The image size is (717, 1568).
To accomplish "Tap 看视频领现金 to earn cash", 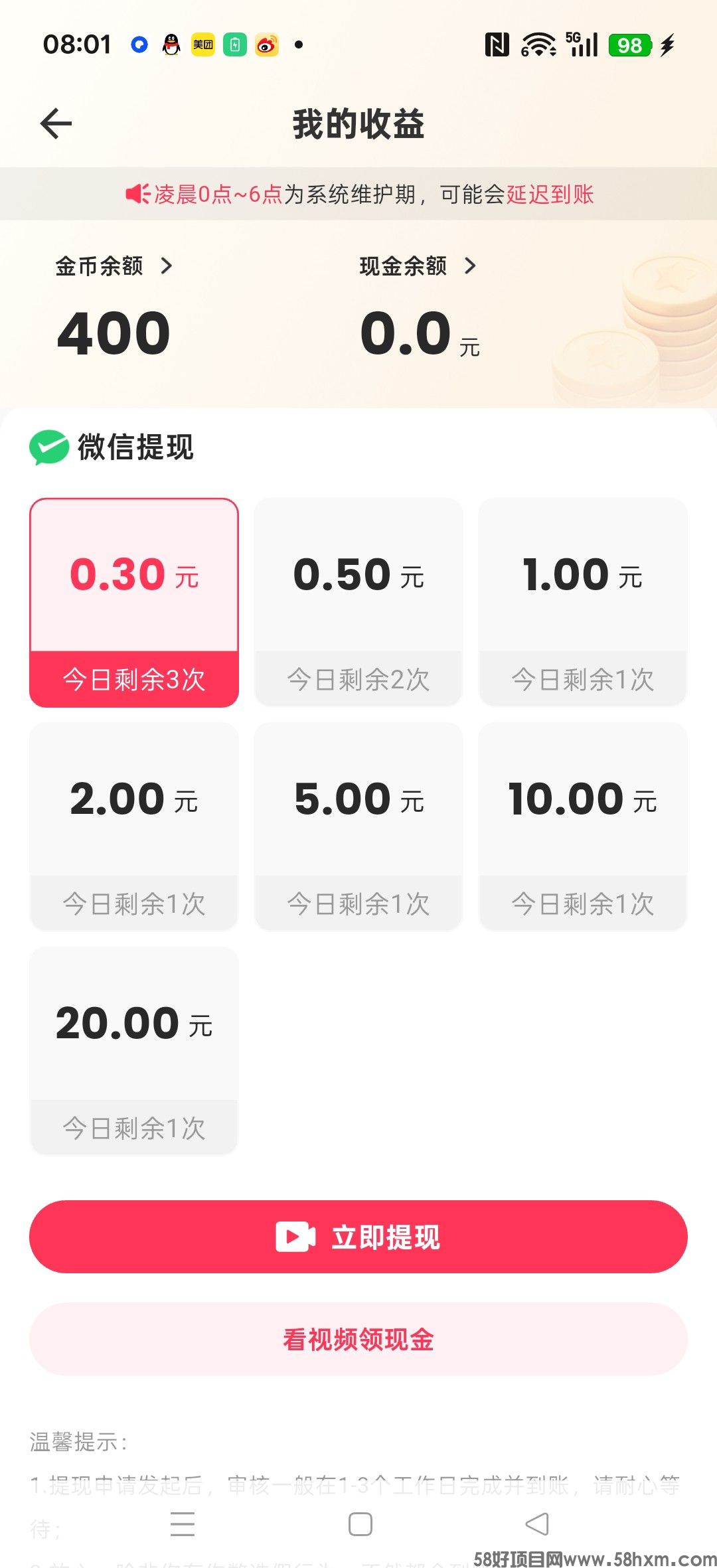I will [x=358, y=1340].
